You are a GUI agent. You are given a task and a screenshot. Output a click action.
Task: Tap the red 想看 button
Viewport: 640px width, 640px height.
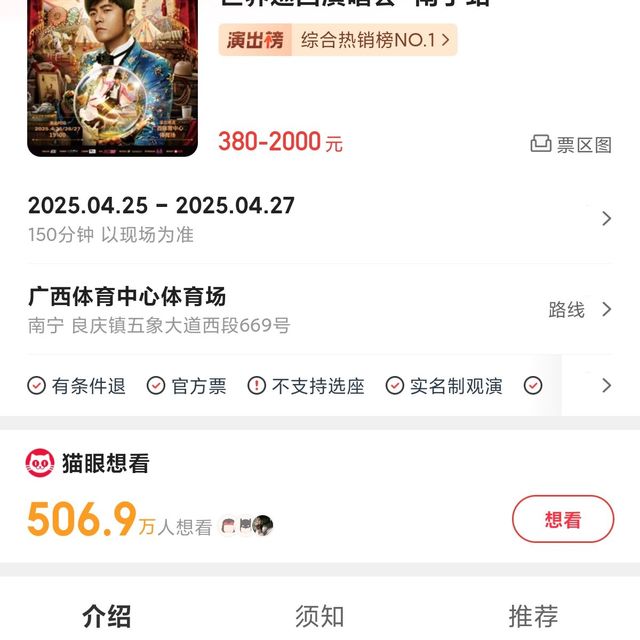coord(562,519)
